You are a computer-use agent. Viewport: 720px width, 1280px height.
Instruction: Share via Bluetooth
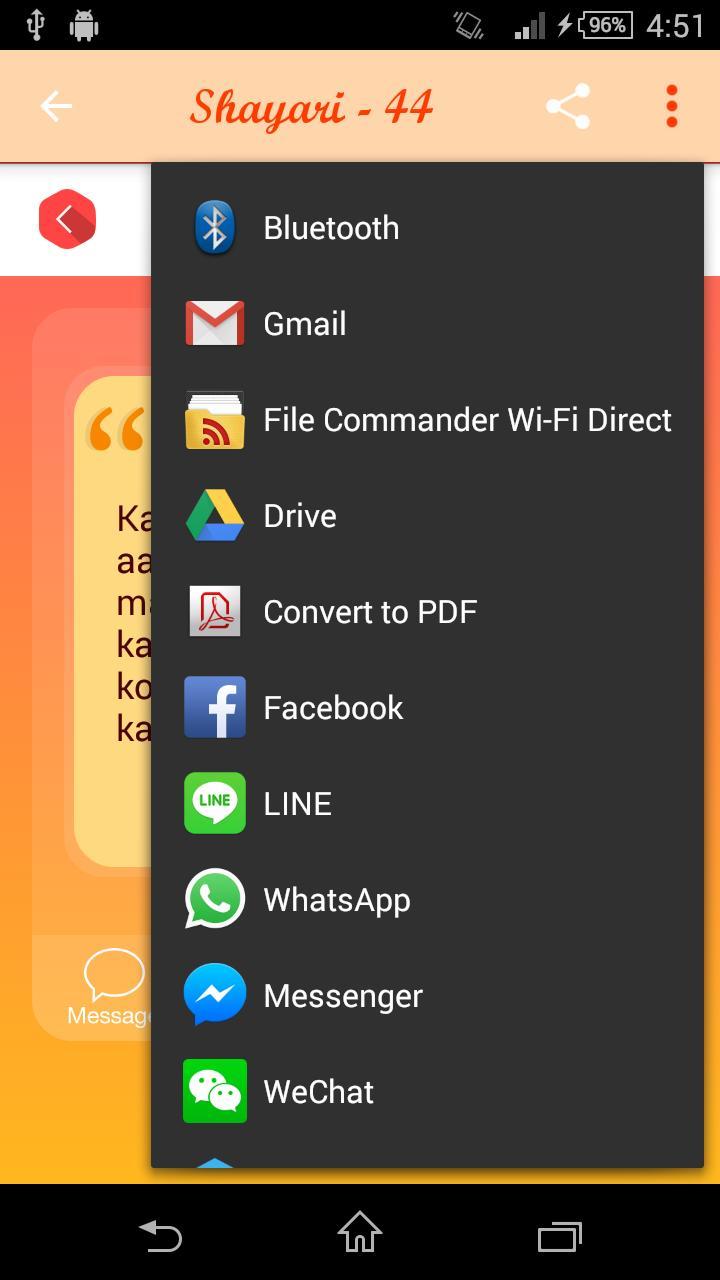(x=427, y=228)
